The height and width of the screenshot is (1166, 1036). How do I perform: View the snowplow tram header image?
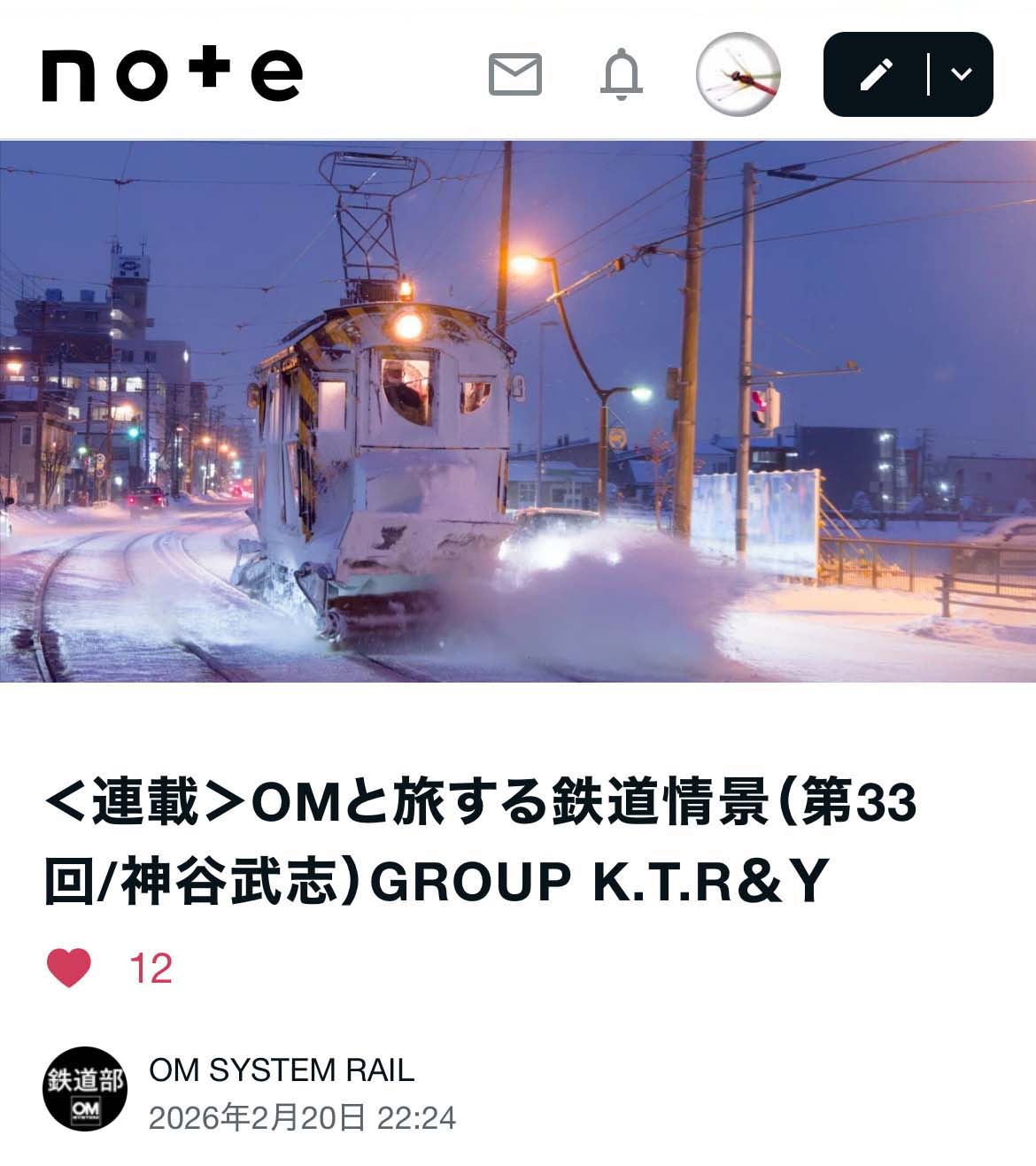point(518,412)
